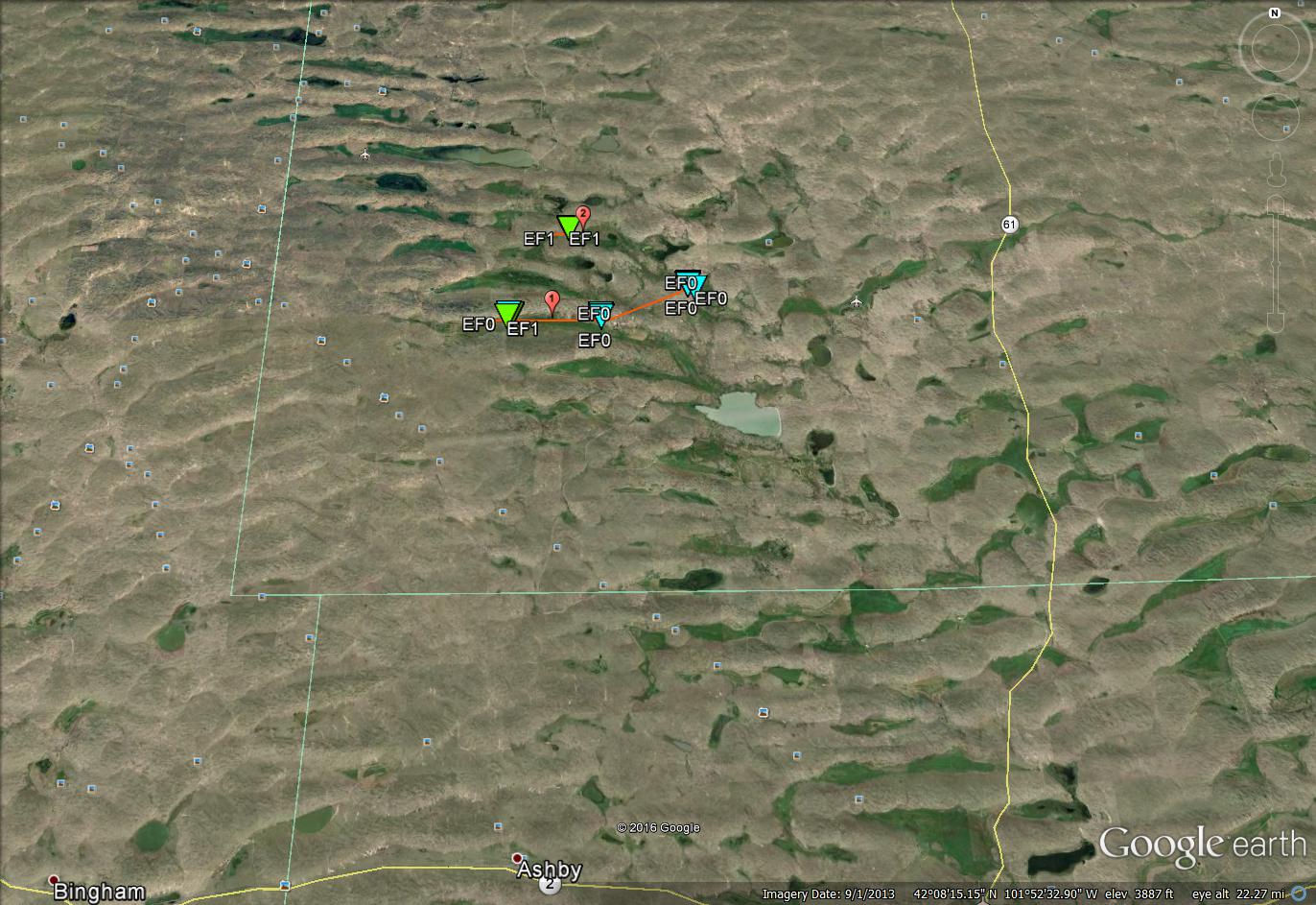Select the Bingham town label
The height and width of the screenshot is (905, 1316).
pos(99,892)
